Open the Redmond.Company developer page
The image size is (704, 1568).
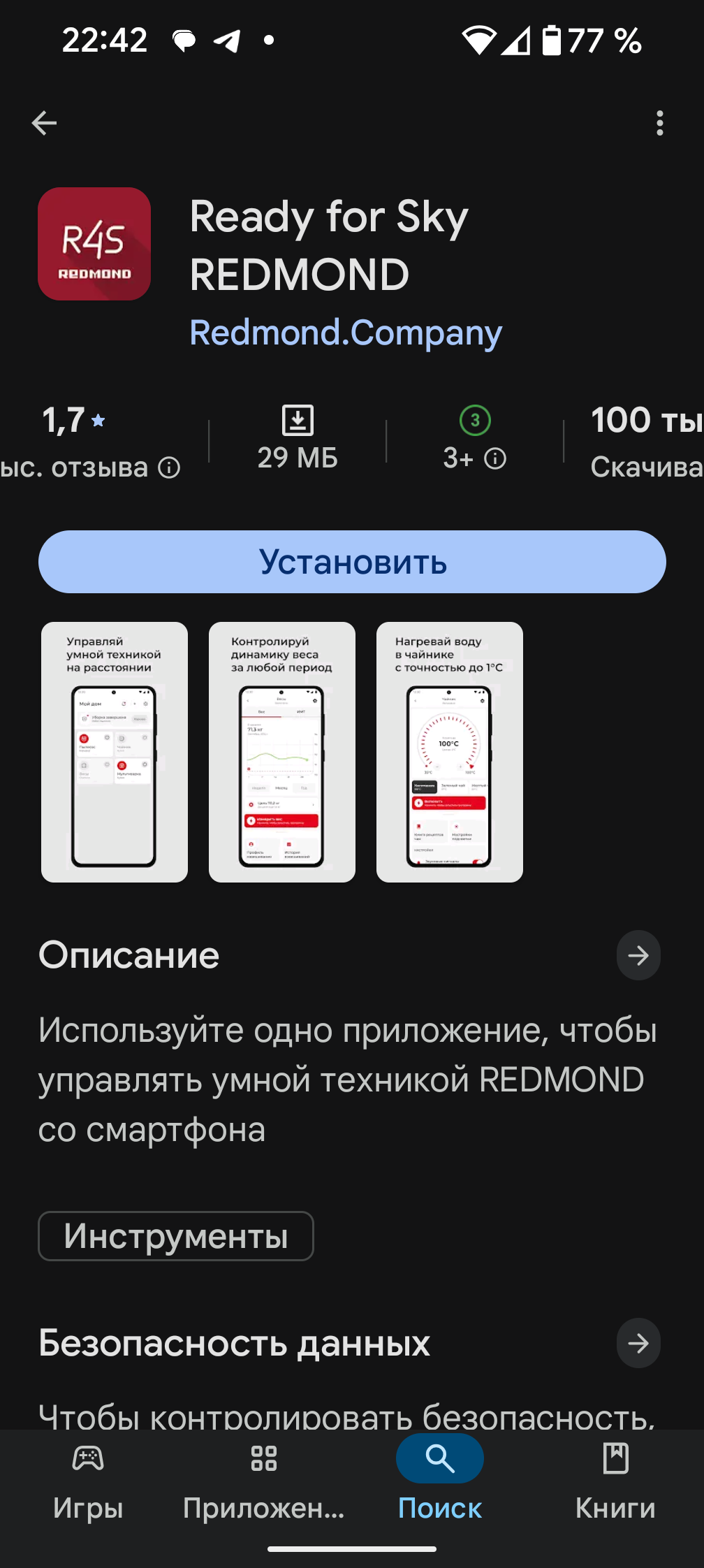tap(346, 333)
